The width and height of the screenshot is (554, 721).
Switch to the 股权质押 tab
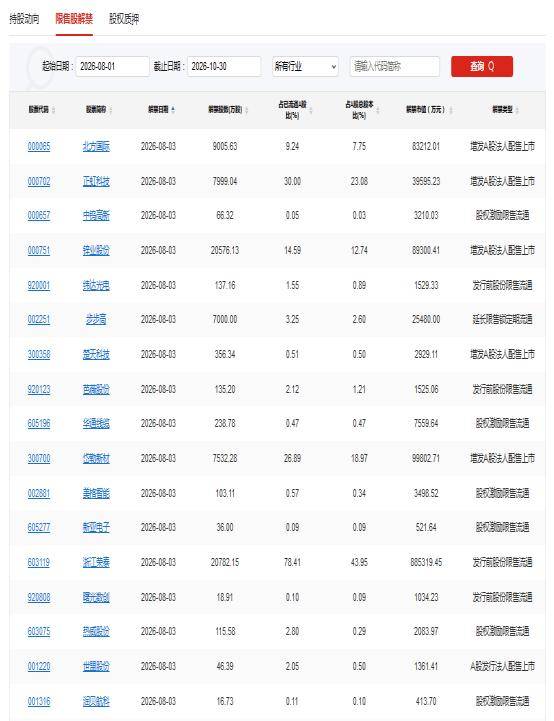click(124, 19)
